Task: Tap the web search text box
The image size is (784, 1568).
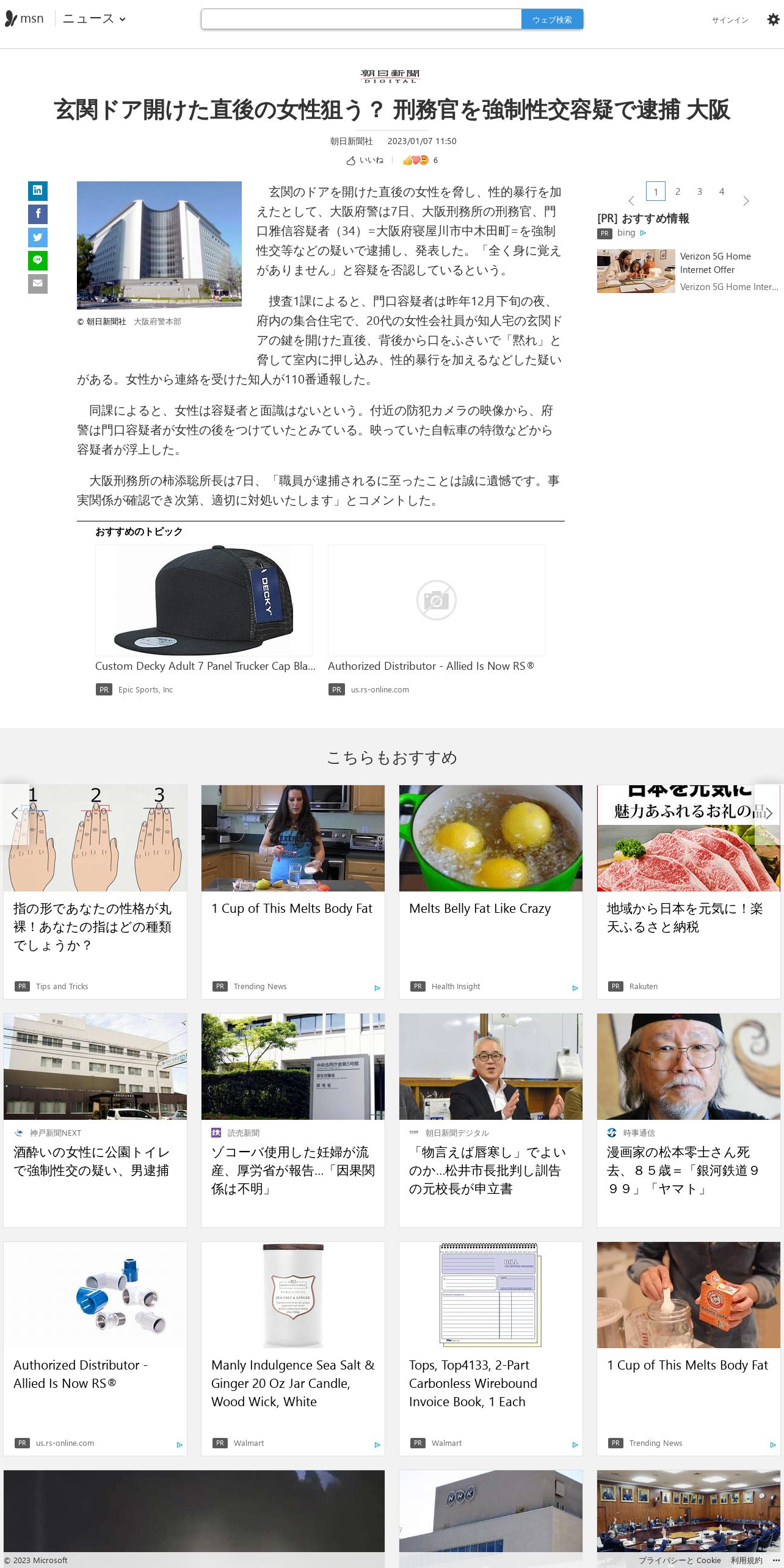Action: pos(361,19)
